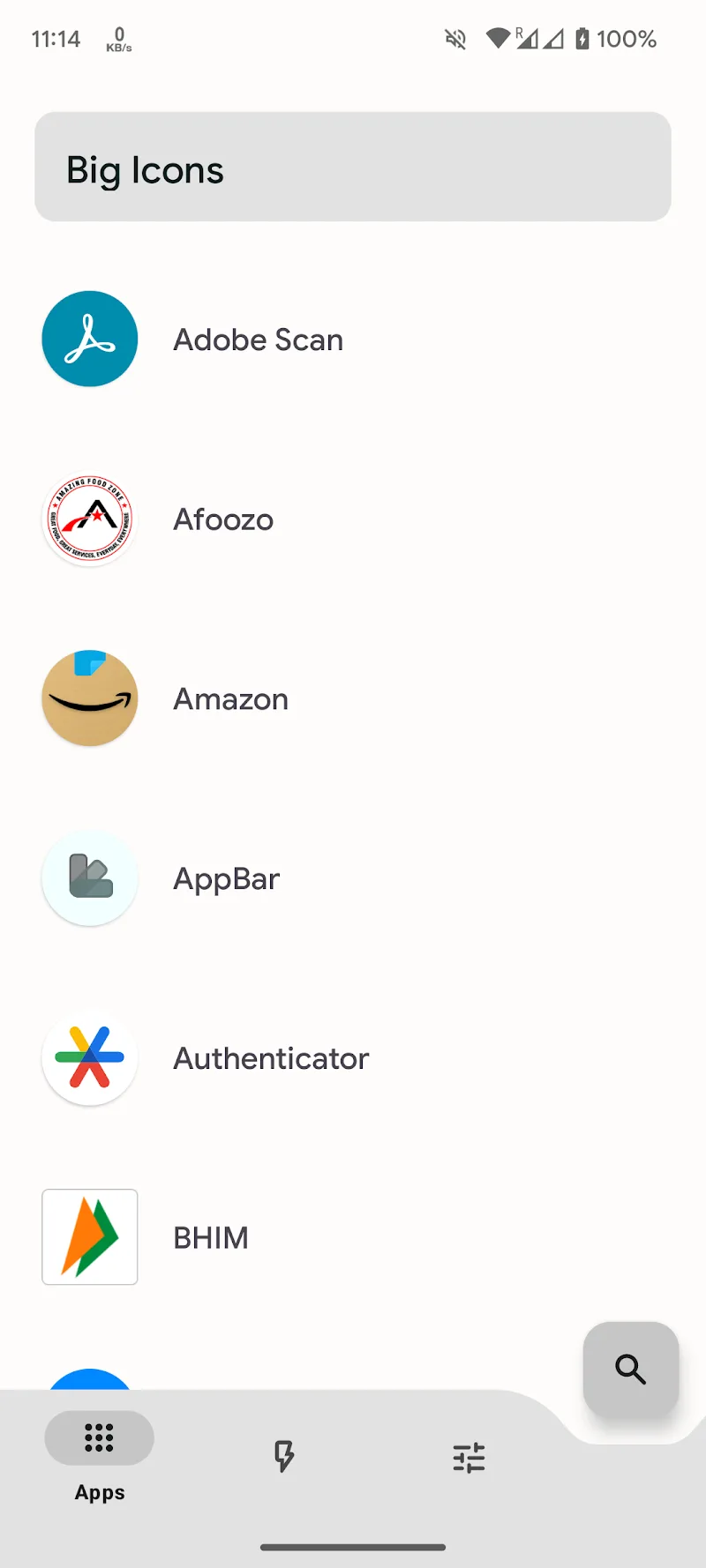Open the Authenticator app
706x1568 pixels.
click(x=270, y=1058)
